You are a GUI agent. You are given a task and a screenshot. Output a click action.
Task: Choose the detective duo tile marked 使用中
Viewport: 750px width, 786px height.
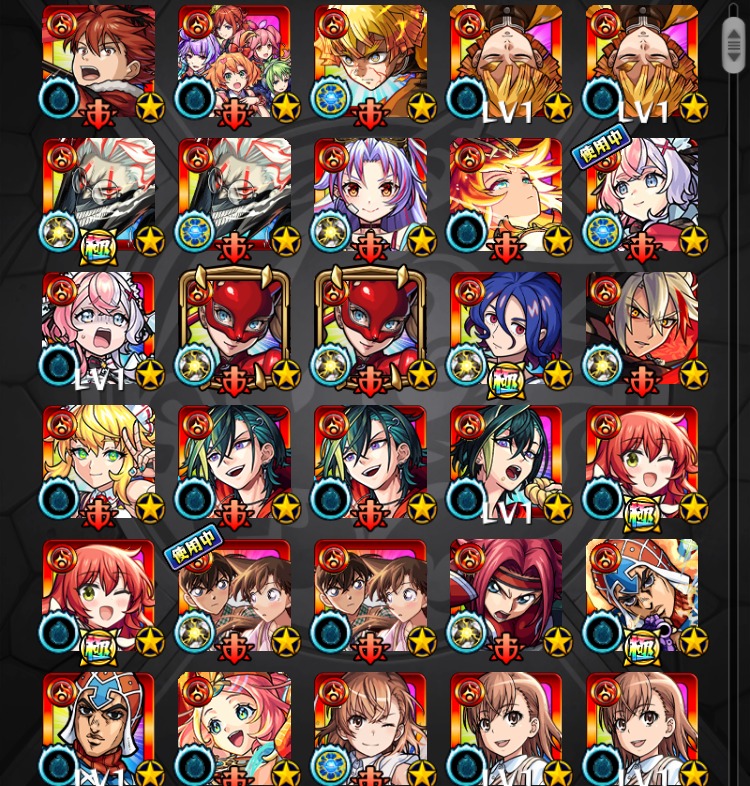[234, 596]
